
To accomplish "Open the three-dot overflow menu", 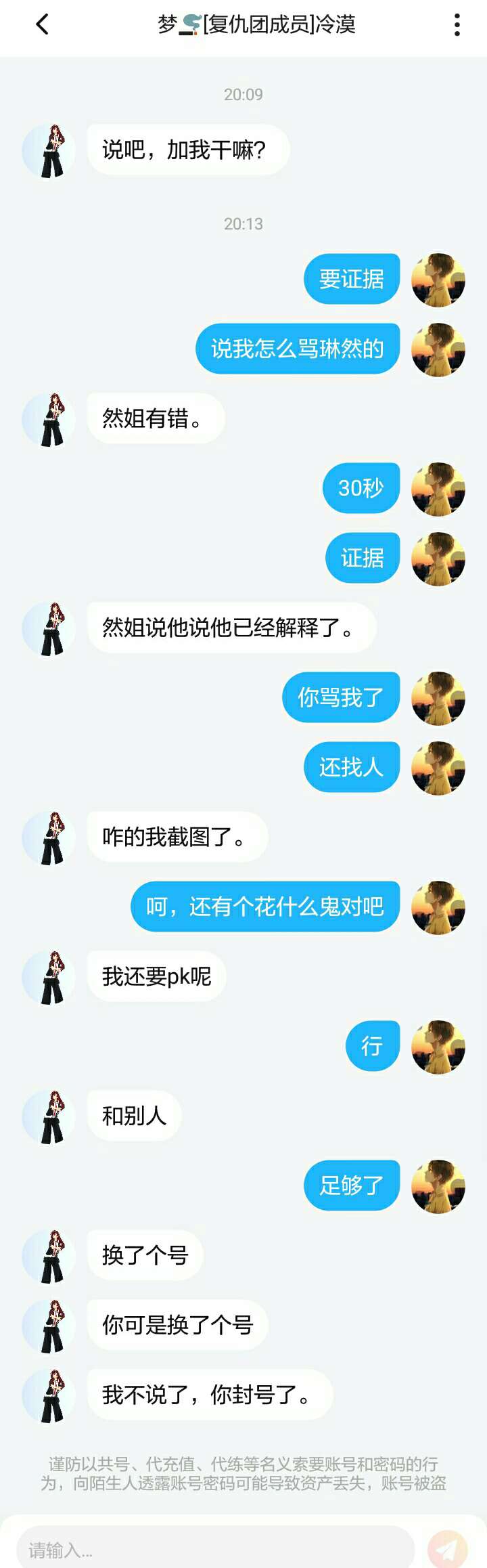I will tap(457, 25).
